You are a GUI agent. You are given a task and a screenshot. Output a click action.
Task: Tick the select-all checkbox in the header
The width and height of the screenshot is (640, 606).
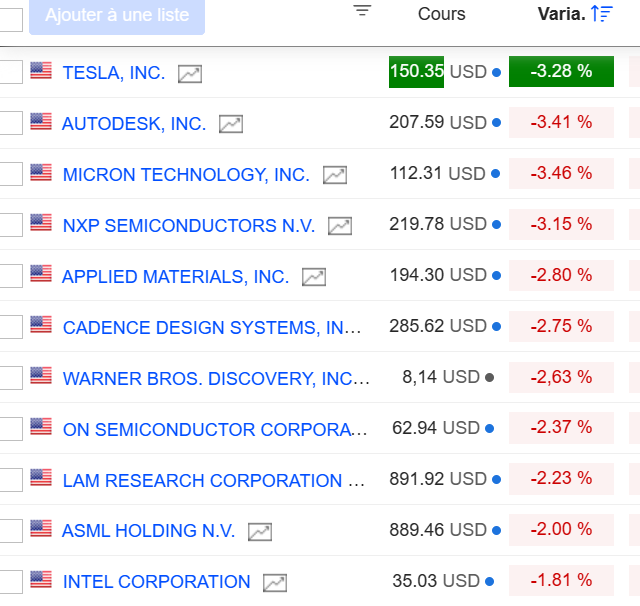click(10, 18)
